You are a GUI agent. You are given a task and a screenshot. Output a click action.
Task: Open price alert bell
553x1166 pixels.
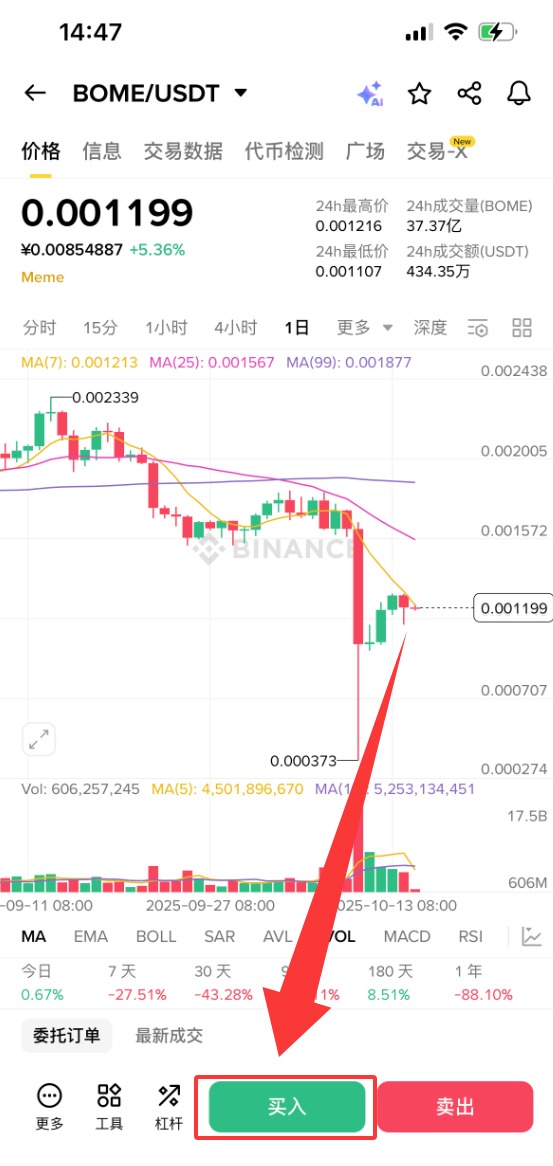point(519,94)
